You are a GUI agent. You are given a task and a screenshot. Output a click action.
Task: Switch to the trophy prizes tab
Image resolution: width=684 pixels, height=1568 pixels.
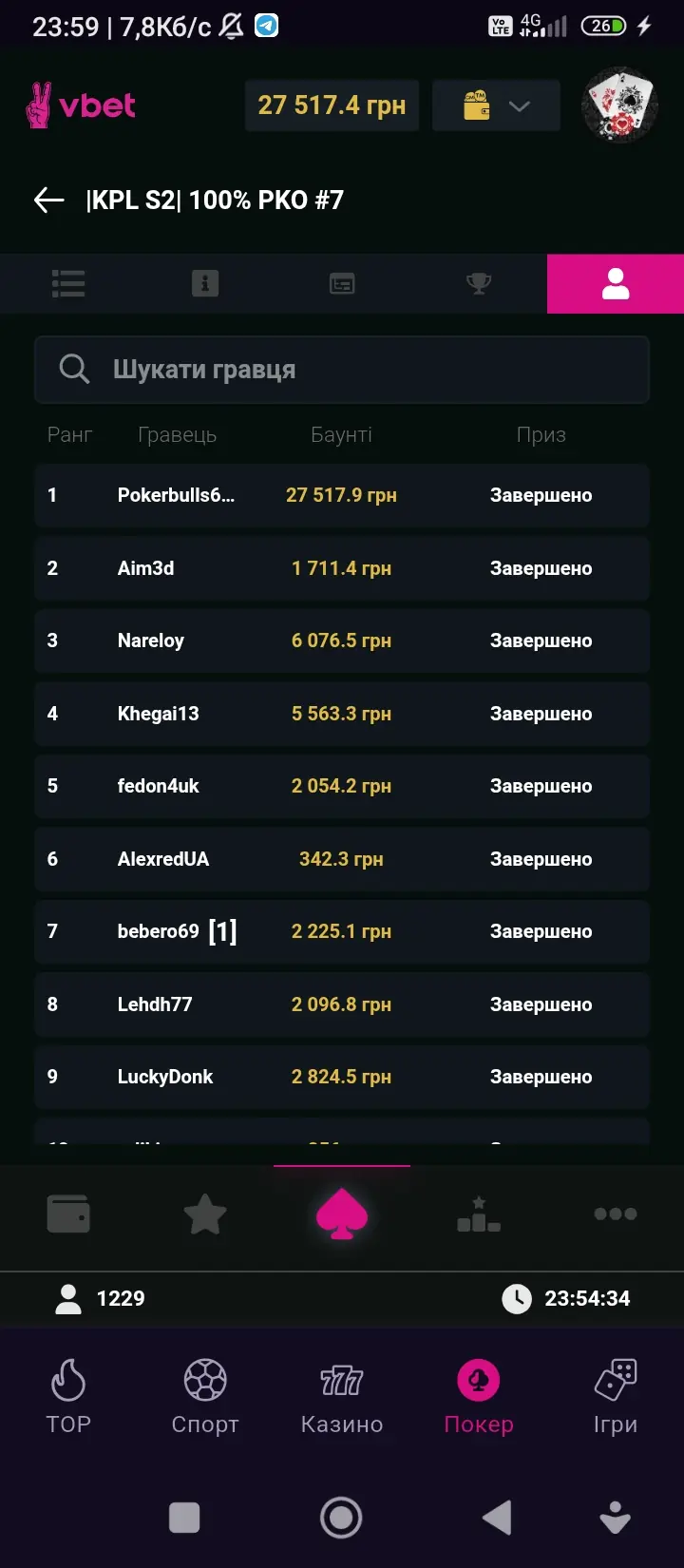[x=479, y=283]
